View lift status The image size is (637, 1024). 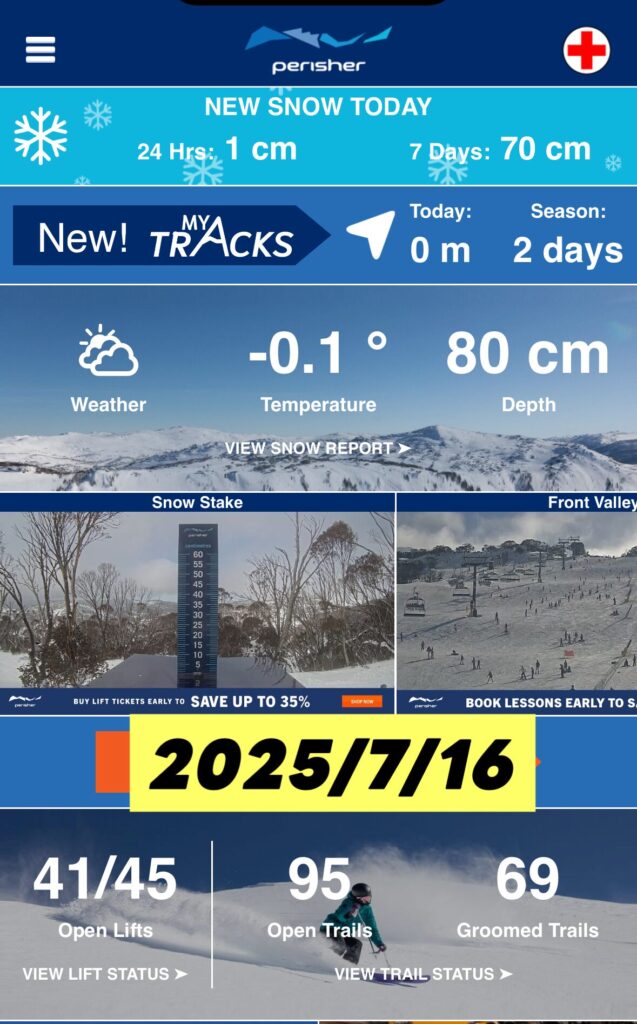coord(104,973)
